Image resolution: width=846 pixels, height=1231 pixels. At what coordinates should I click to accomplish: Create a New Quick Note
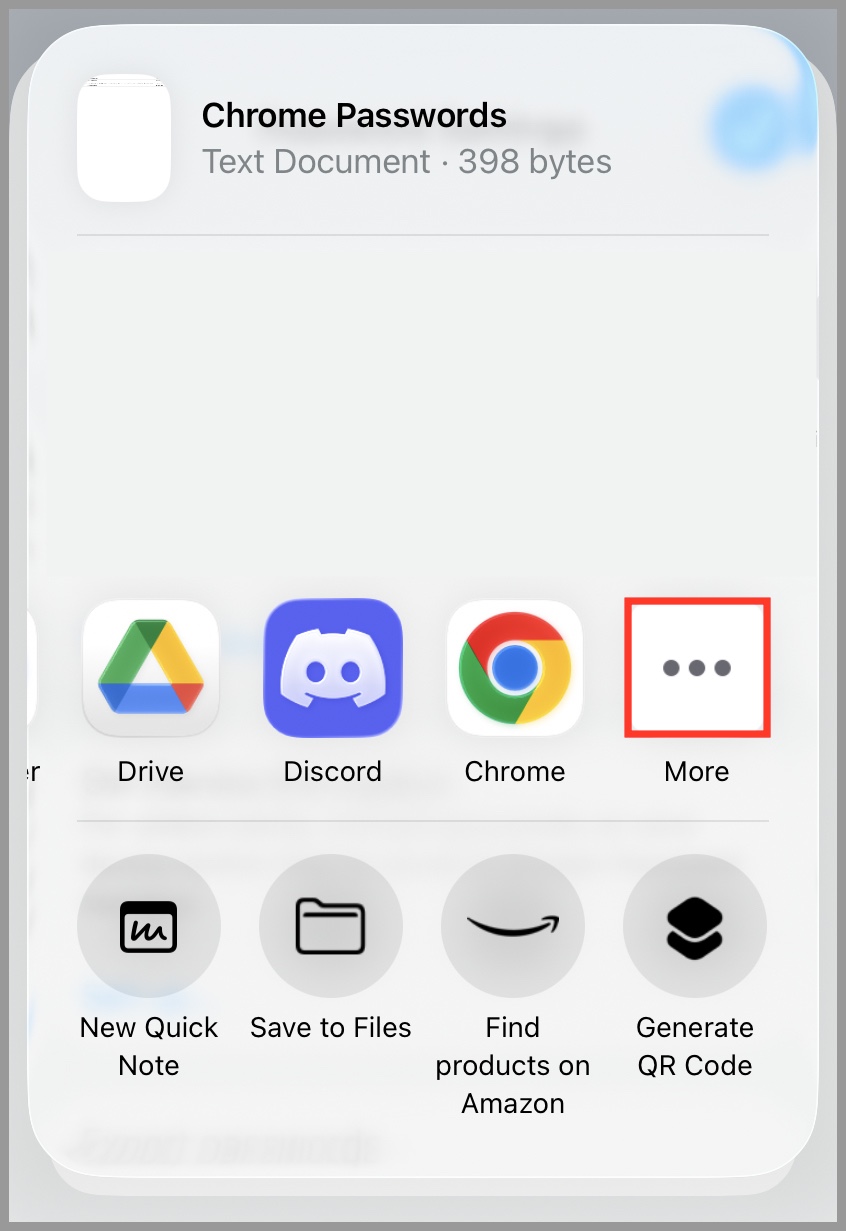click(x=149, y=927)
